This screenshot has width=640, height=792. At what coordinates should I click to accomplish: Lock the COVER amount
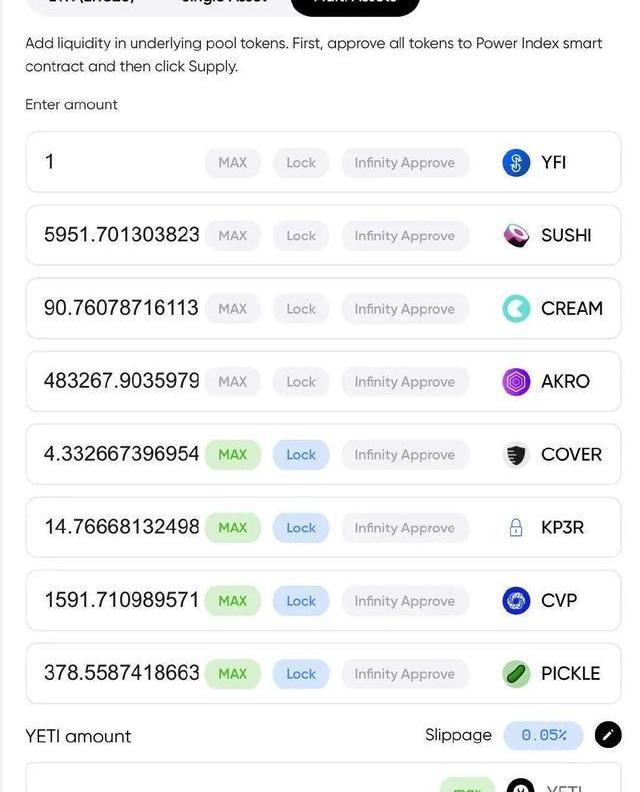click(301, 454)
